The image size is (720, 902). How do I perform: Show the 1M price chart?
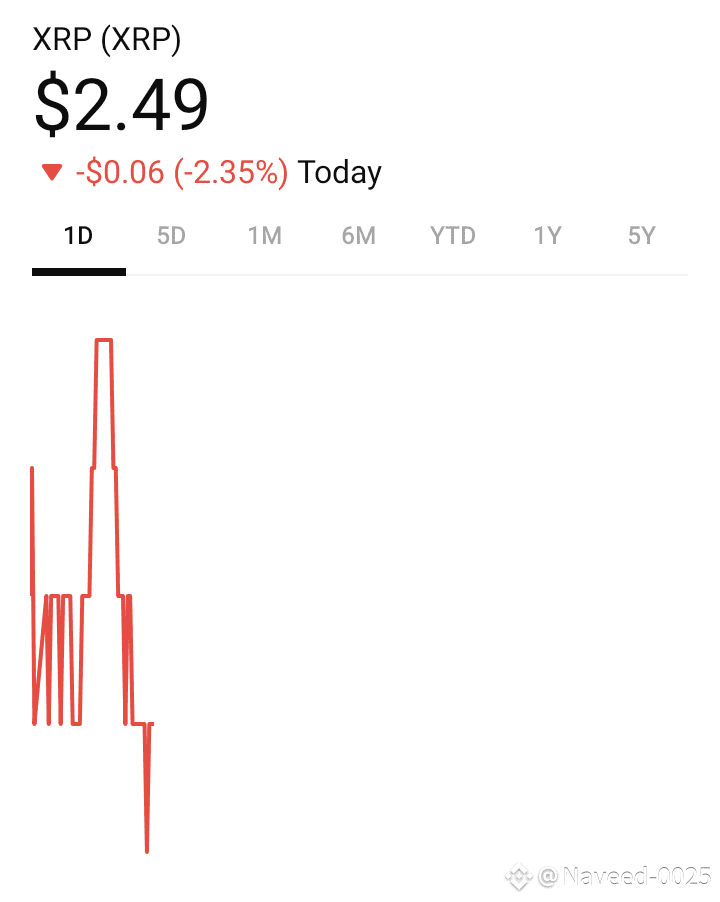265,236
